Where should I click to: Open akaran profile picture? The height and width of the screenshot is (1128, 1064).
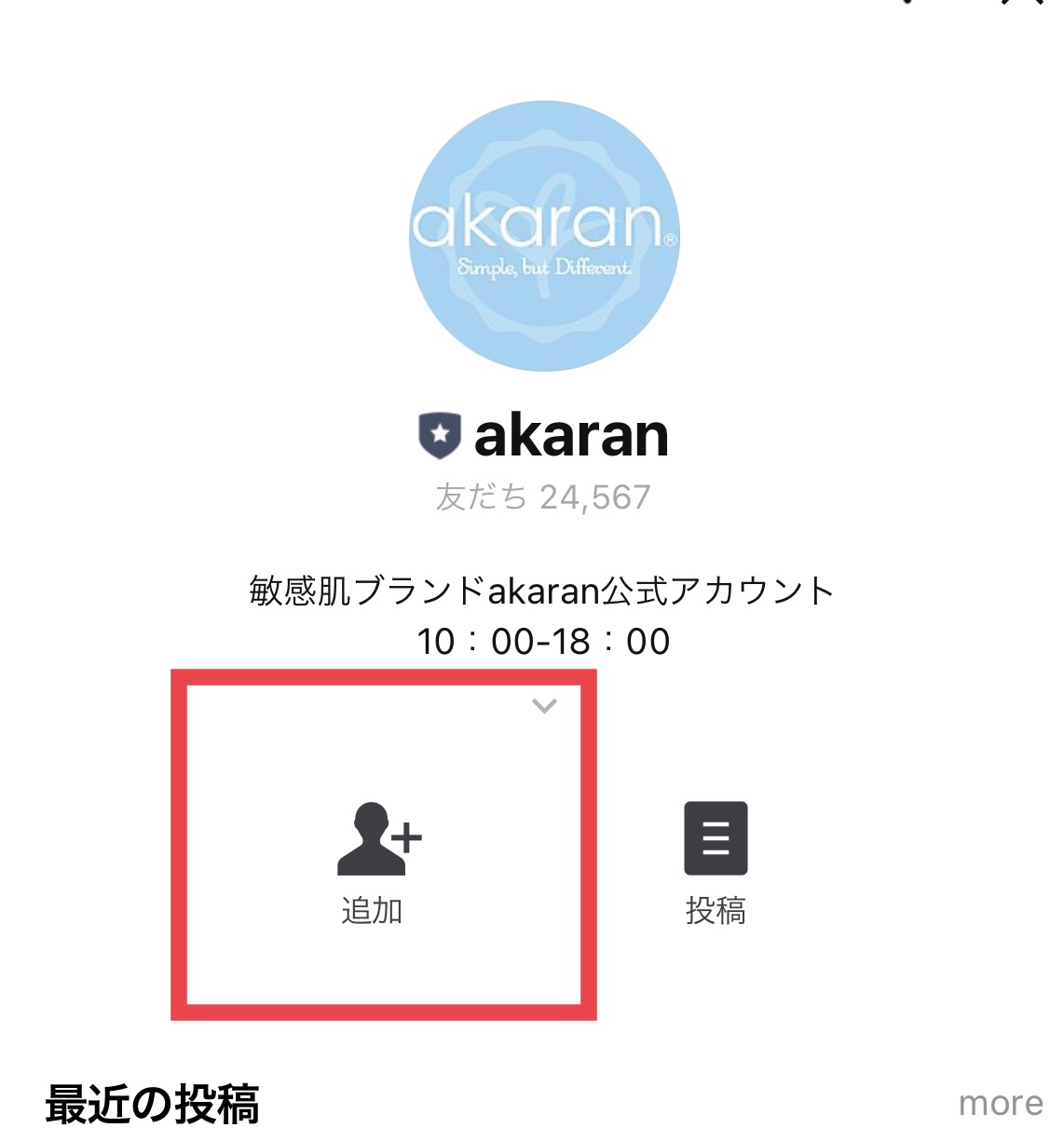click(544, 236)
